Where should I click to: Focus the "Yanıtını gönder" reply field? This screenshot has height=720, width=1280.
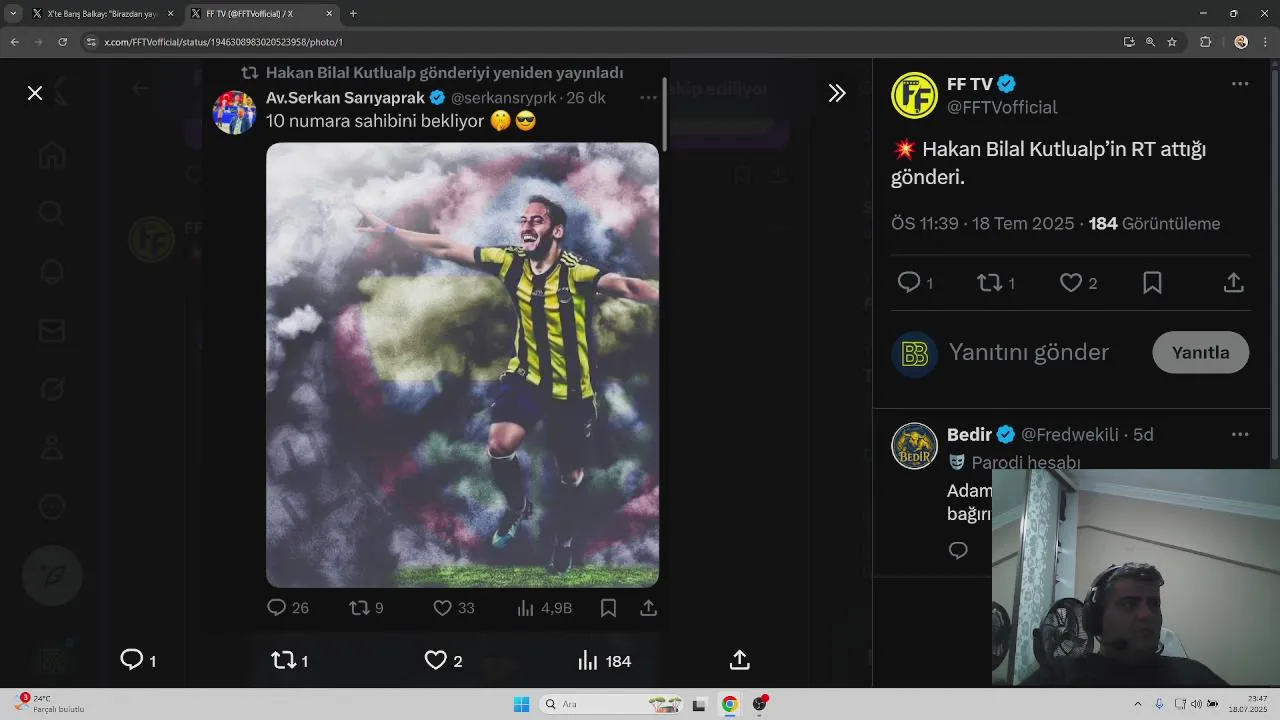pos(1028,353)
